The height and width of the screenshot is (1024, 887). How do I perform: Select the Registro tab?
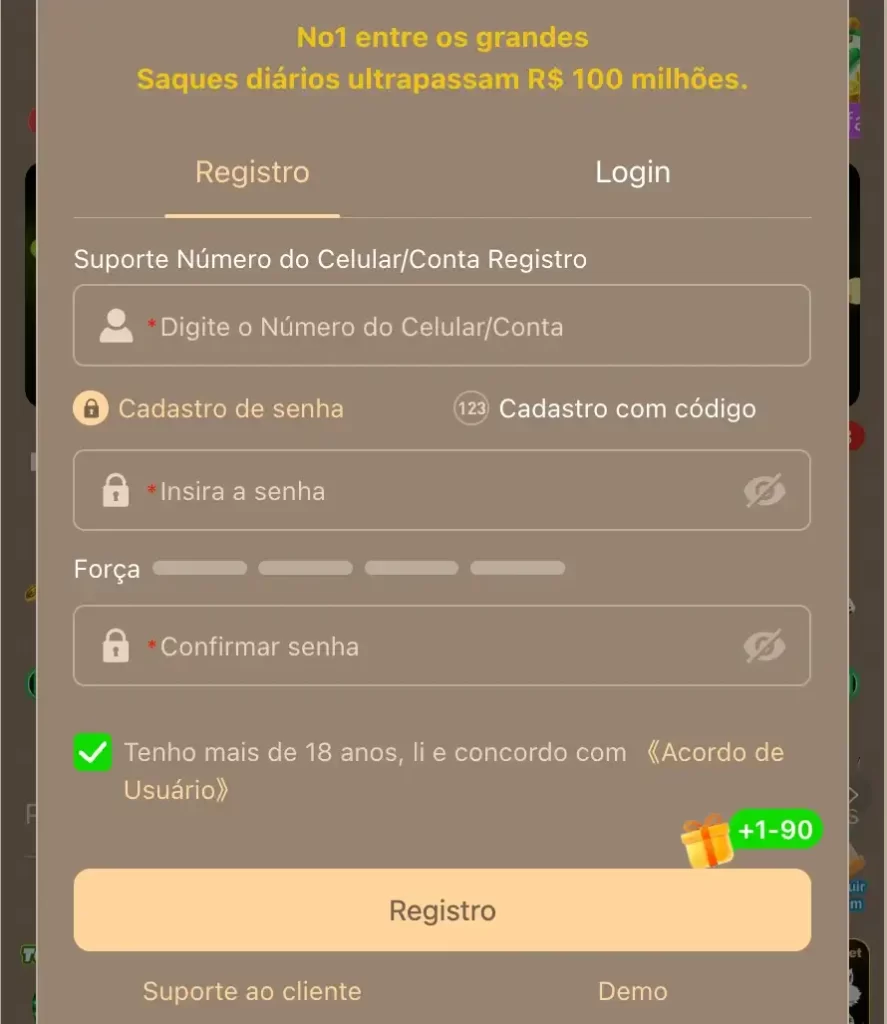[252, 172]
